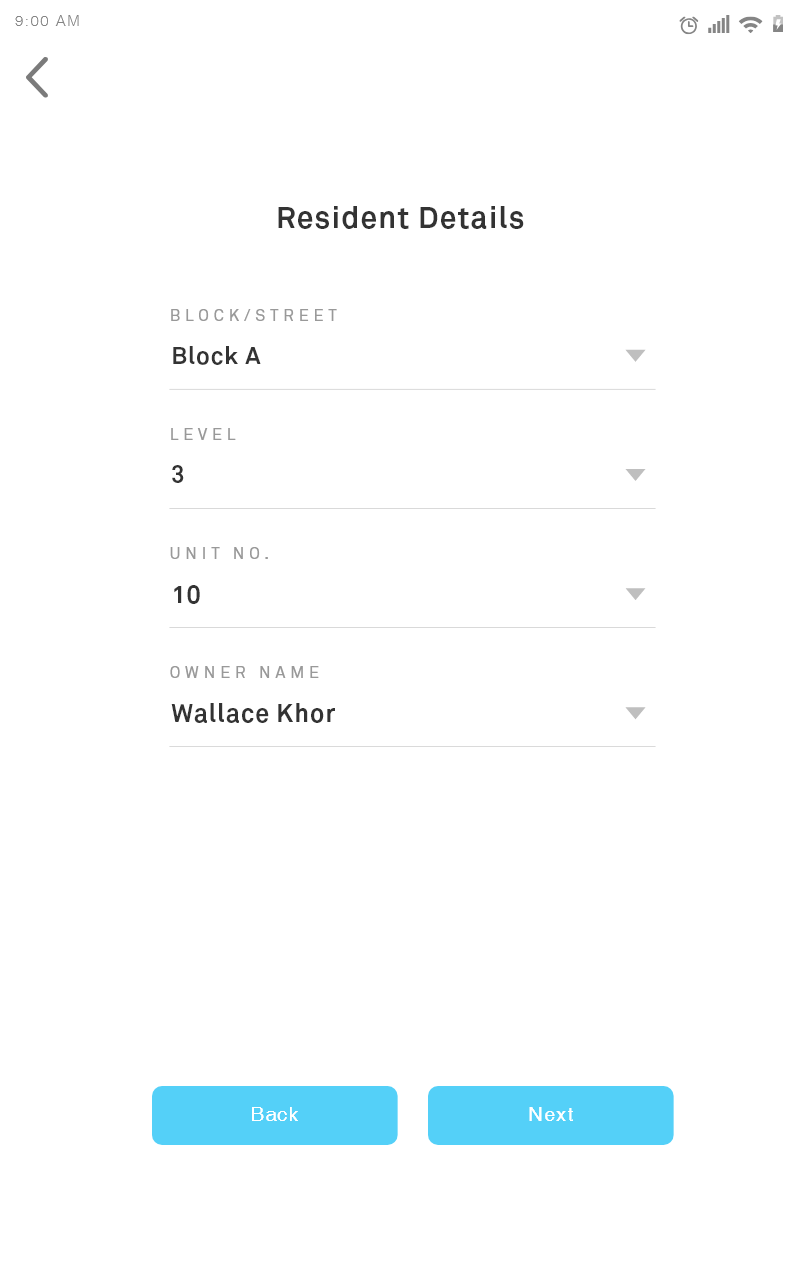Open the Owner Name dropdown
800x1280 pixels.
pyautogui.click(x=412, y=713)
